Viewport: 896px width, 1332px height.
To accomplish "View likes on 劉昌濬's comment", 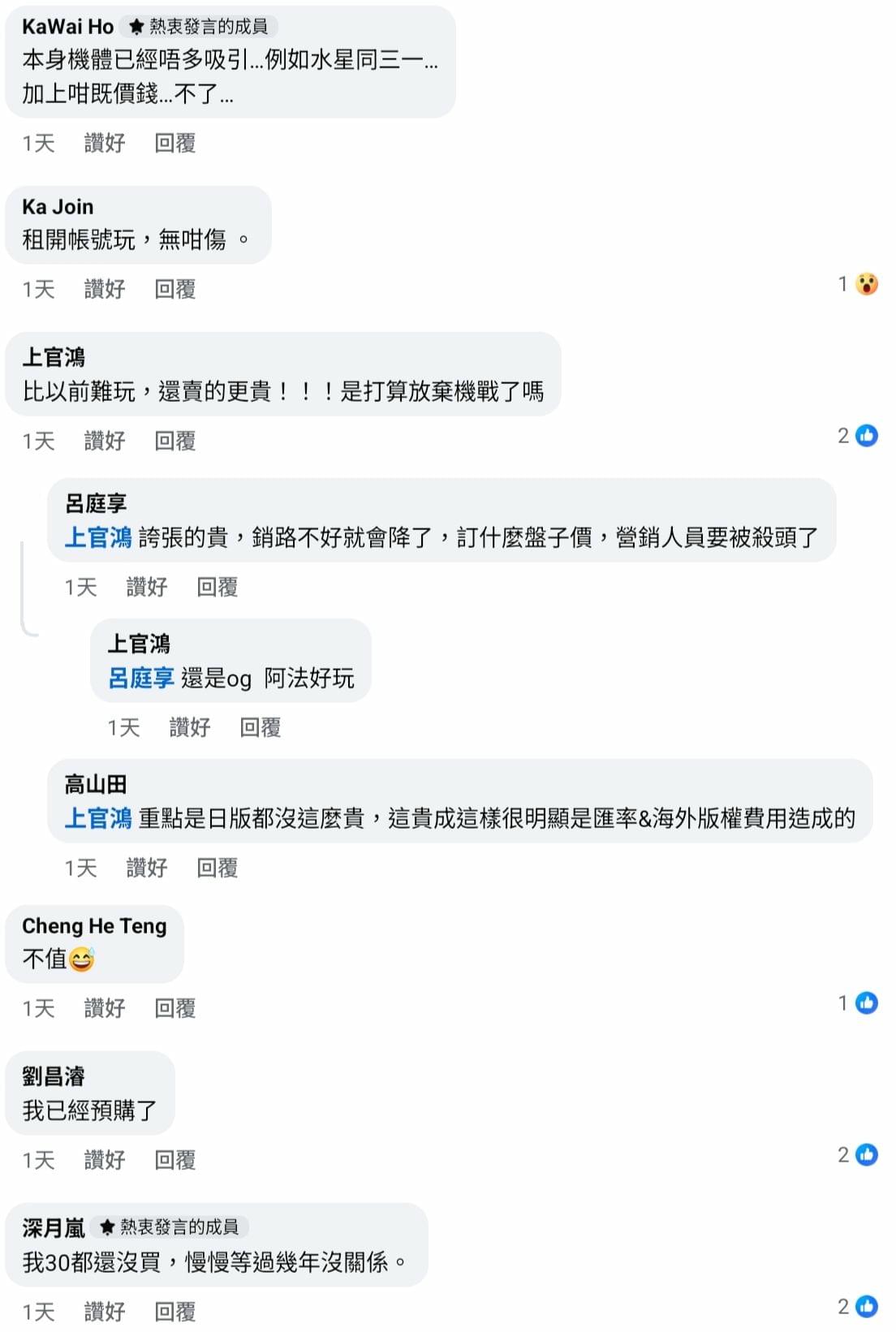I will click(x=859, y=1155).
